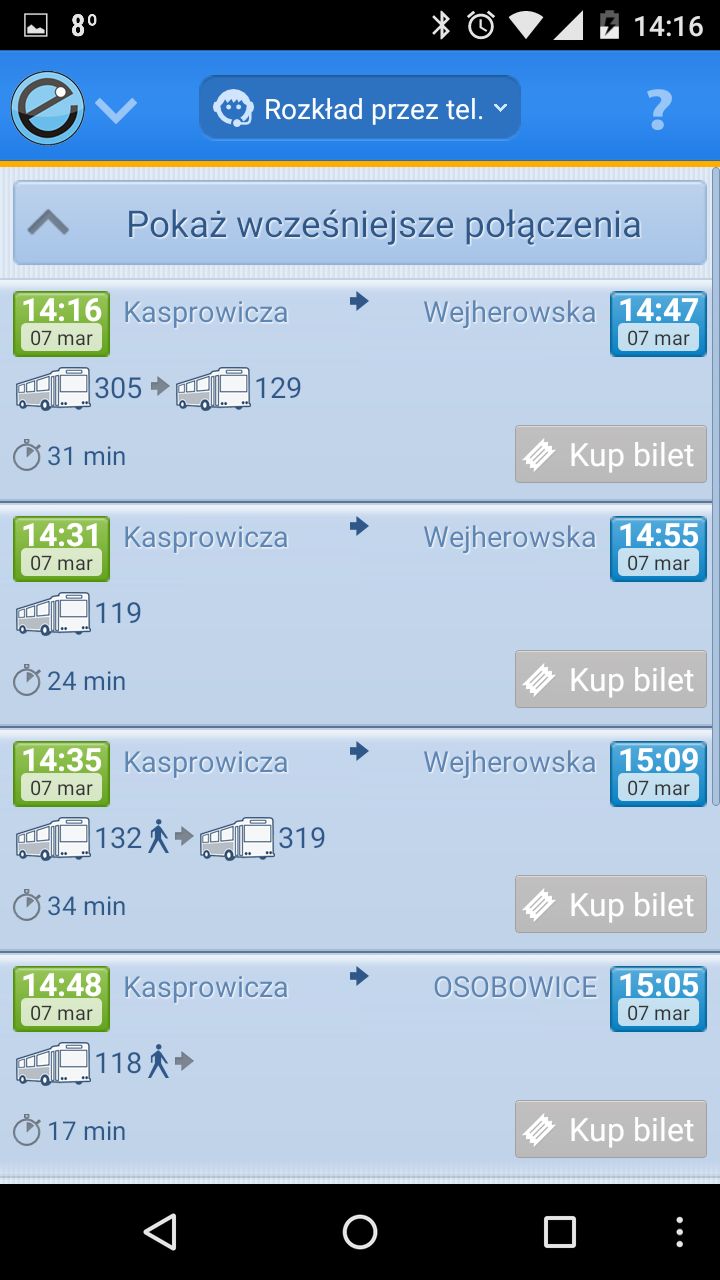Go back with the system back button
This screenshot has width=720, height=1280.
(x=160, y=1232)
